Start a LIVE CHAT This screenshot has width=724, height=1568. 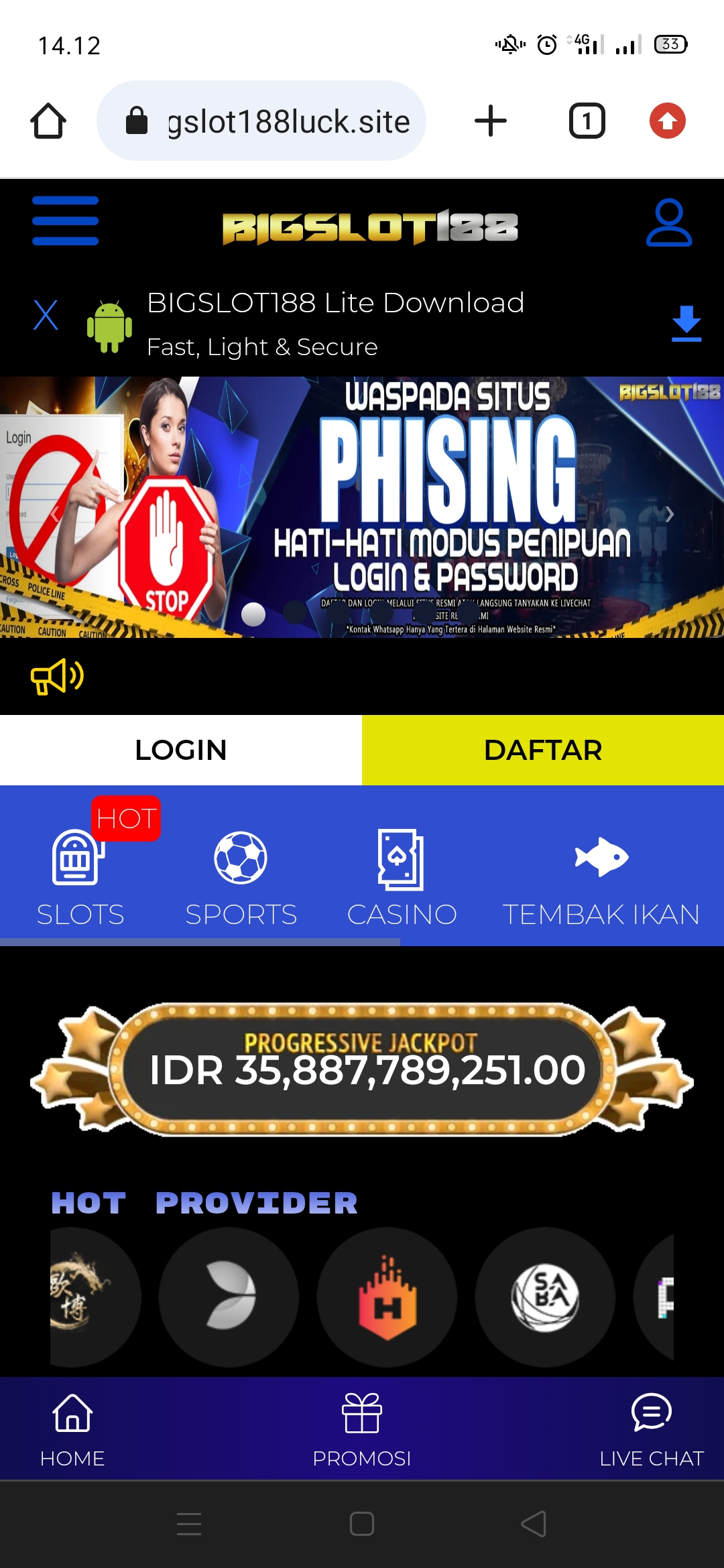pos(651,1429)
